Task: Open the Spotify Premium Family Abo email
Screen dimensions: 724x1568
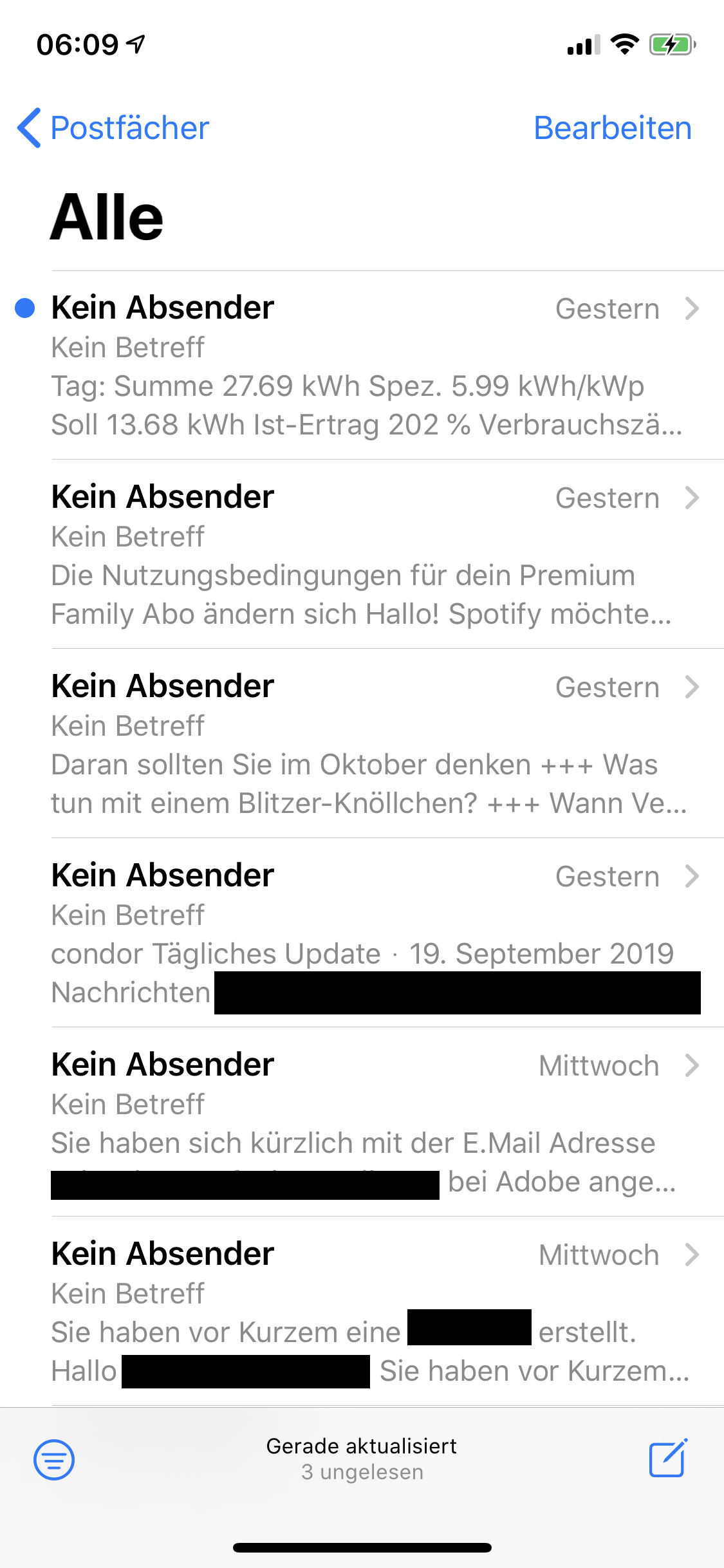Action: pos(367,555)
